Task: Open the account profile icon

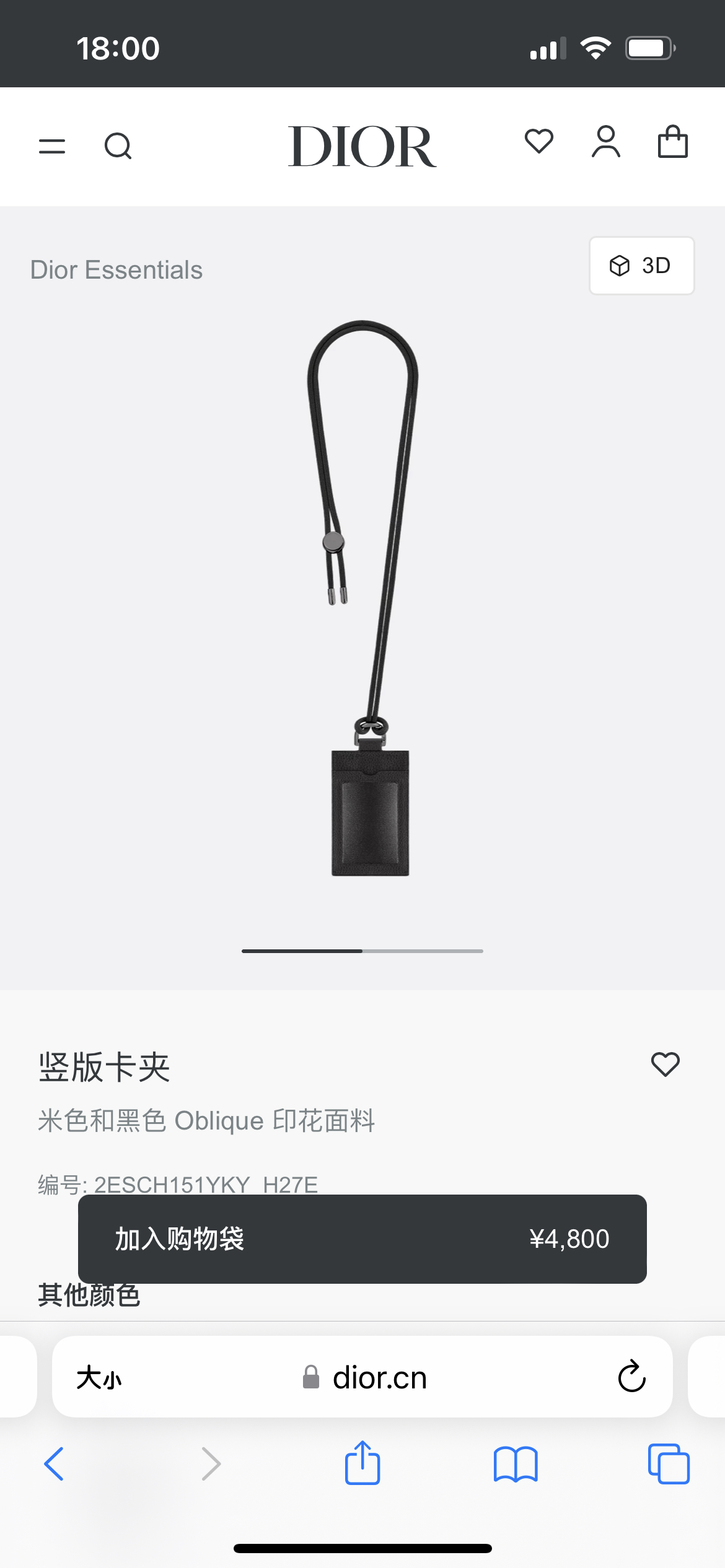Action: tap(605, 142)
